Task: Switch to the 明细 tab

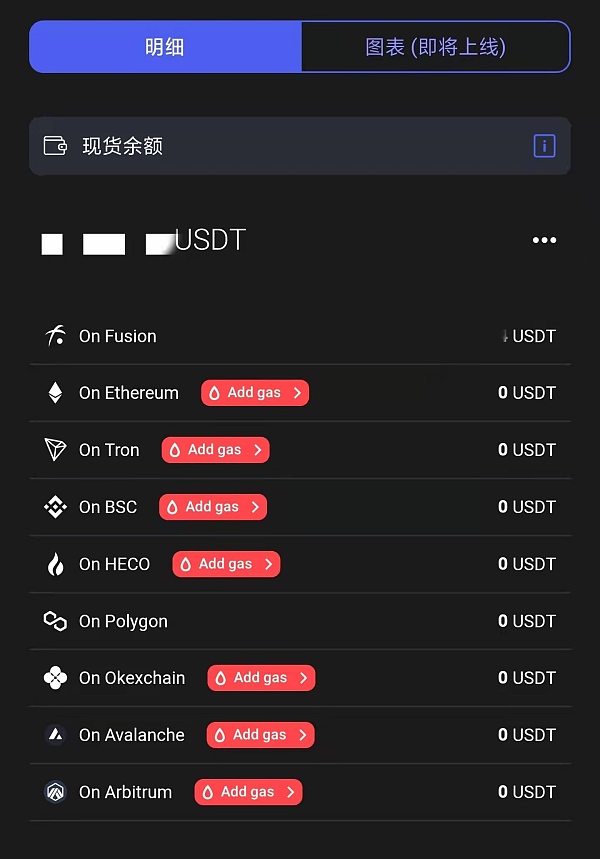Action: (x=165, y=47)
